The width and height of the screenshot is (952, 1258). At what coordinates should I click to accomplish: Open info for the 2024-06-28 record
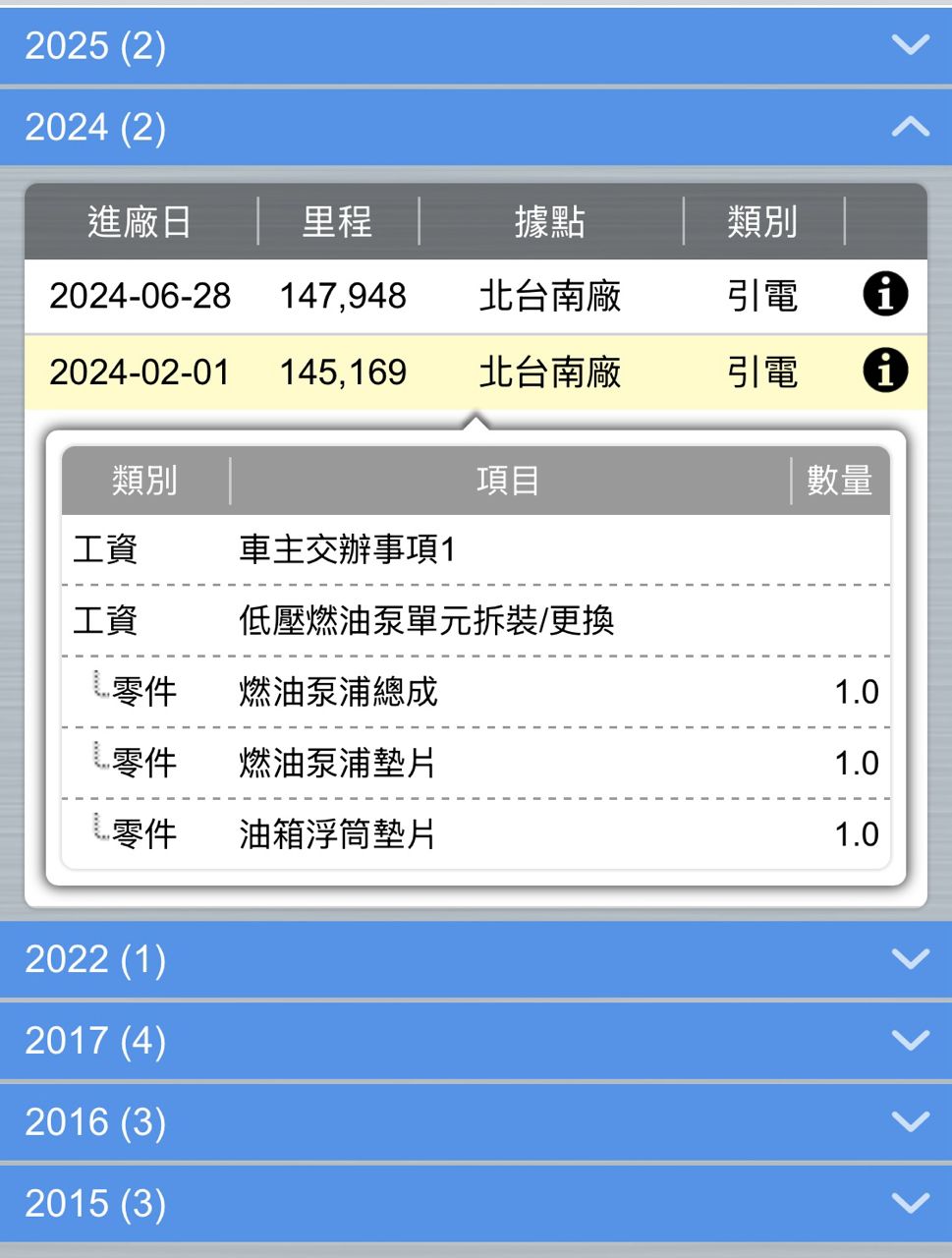point(884,295)
